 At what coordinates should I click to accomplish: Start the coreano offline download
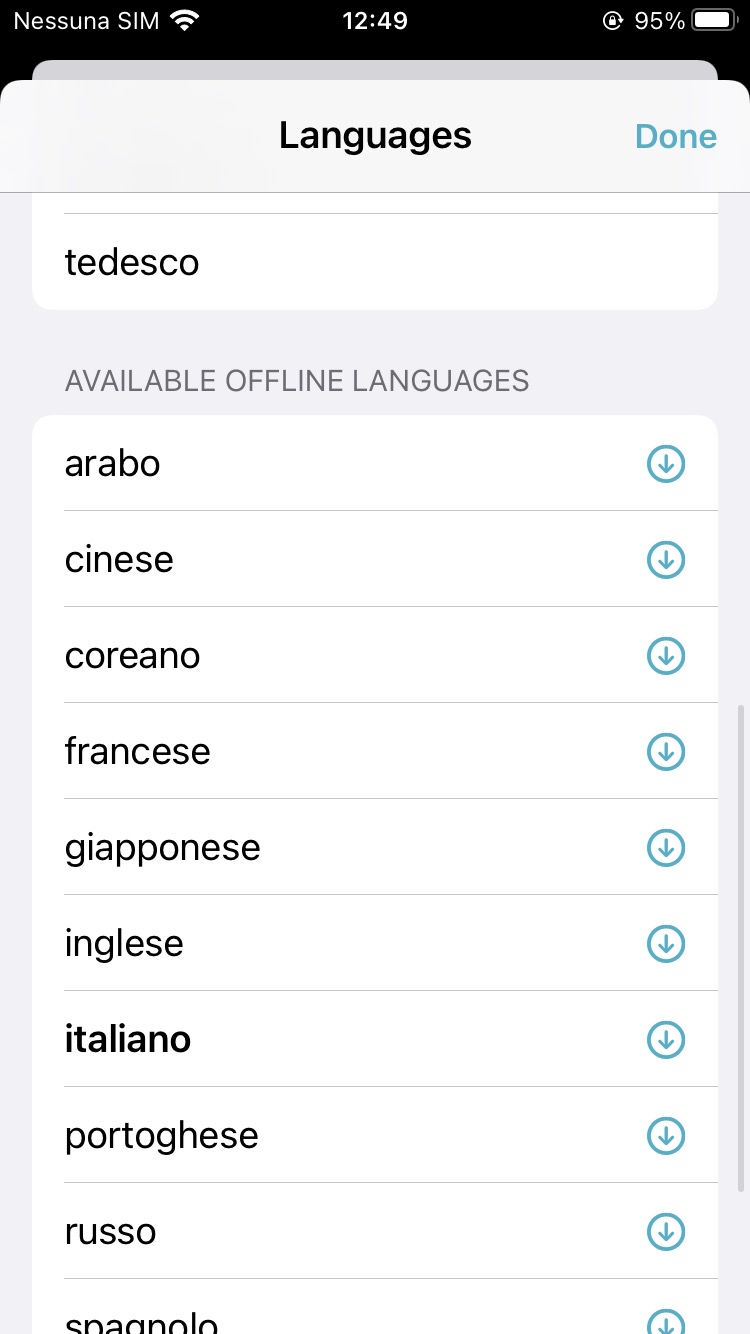[666, 656]
